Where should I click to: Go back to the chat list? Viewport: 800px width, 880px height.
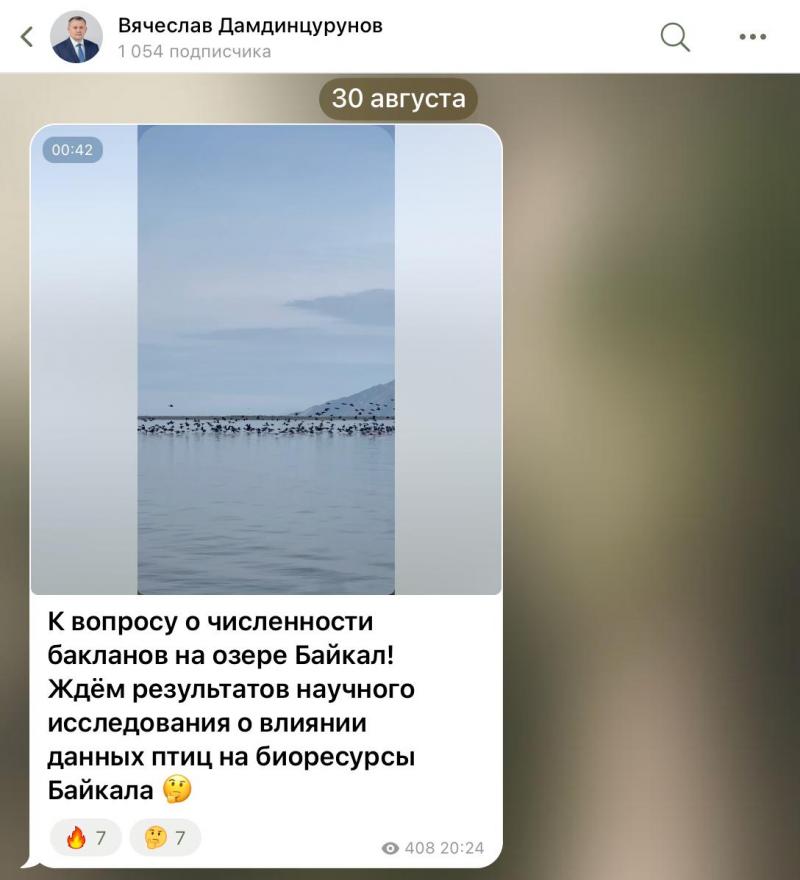27,38
